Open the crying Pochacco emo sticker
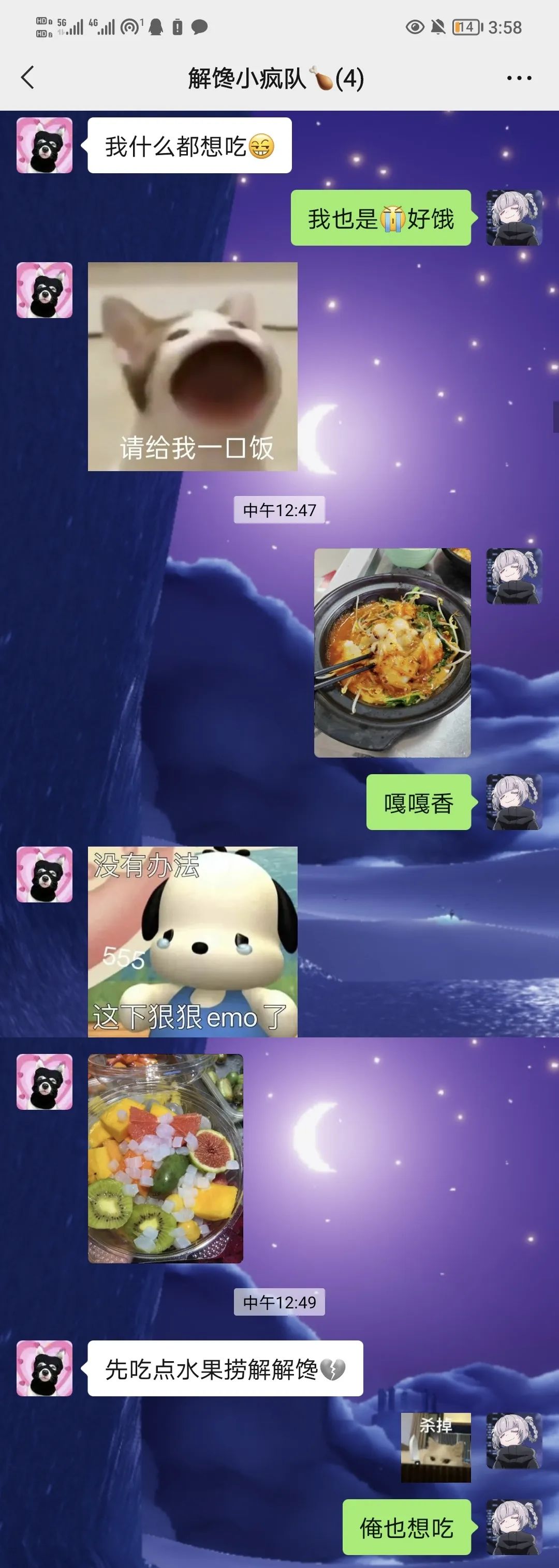Screen dimensions: 559x1568 [193, 941]
